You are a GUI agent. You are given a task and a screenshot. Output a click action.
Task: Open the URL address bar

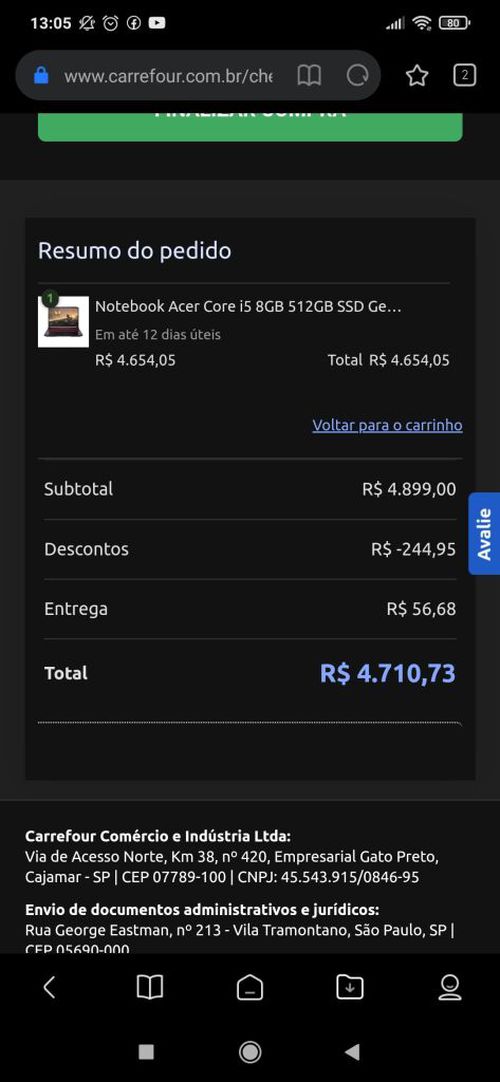click(x=168, y=76)
